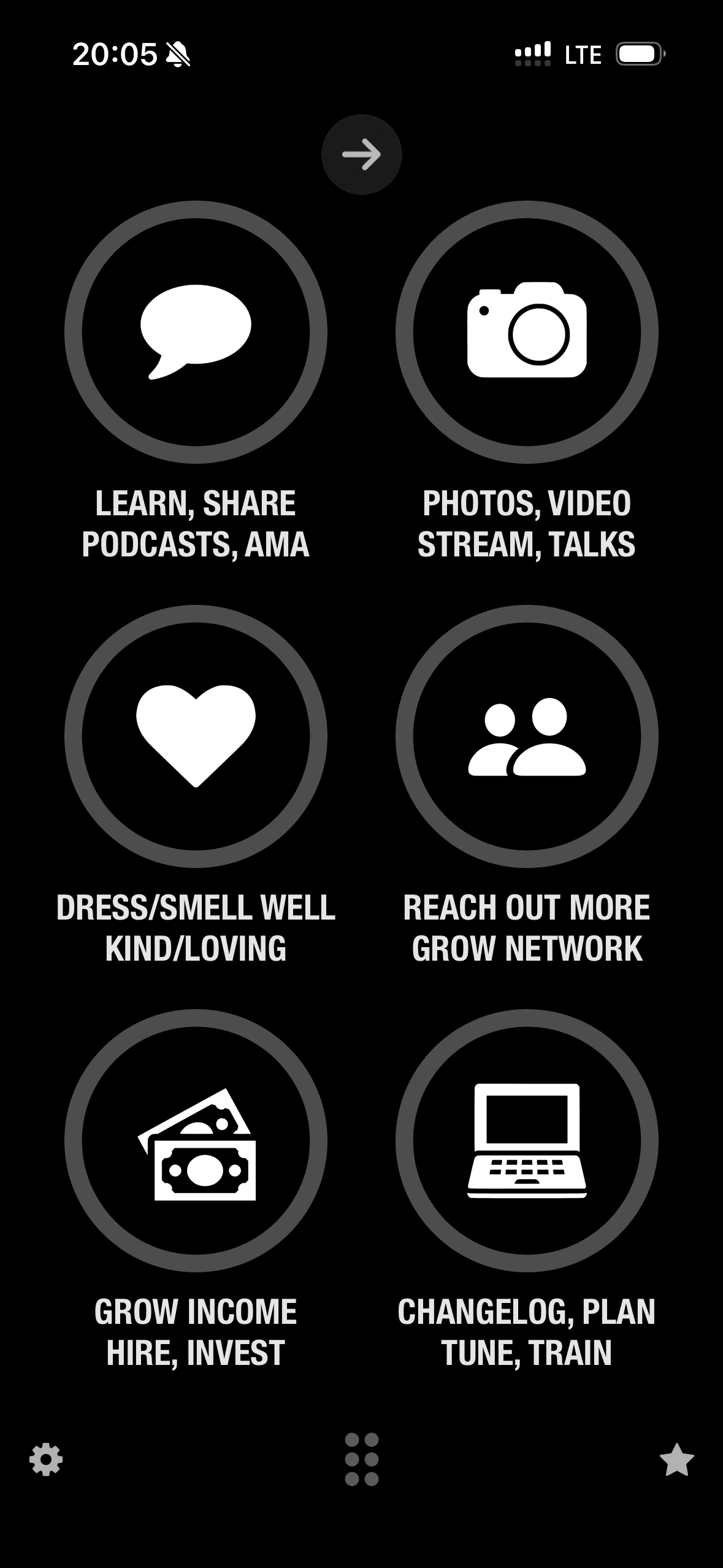Viewport: 723px width, 1568px height.
Task: Choose the people Reach Out More circle
Action: tap(527, 736)
